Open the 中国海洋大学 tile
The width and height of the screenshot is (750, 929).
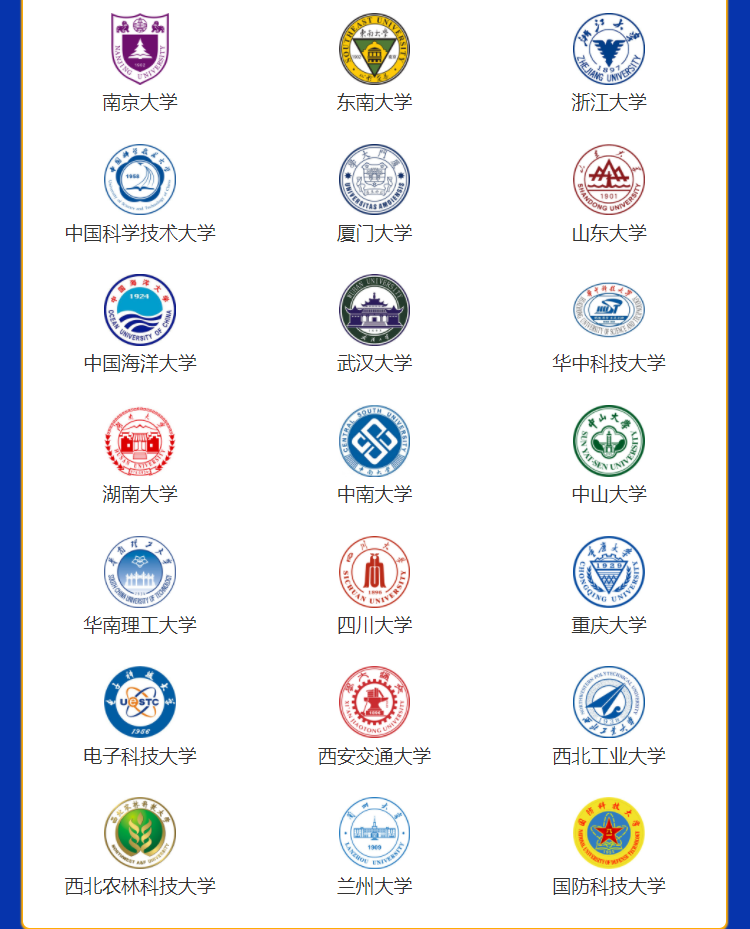point(140,311)
